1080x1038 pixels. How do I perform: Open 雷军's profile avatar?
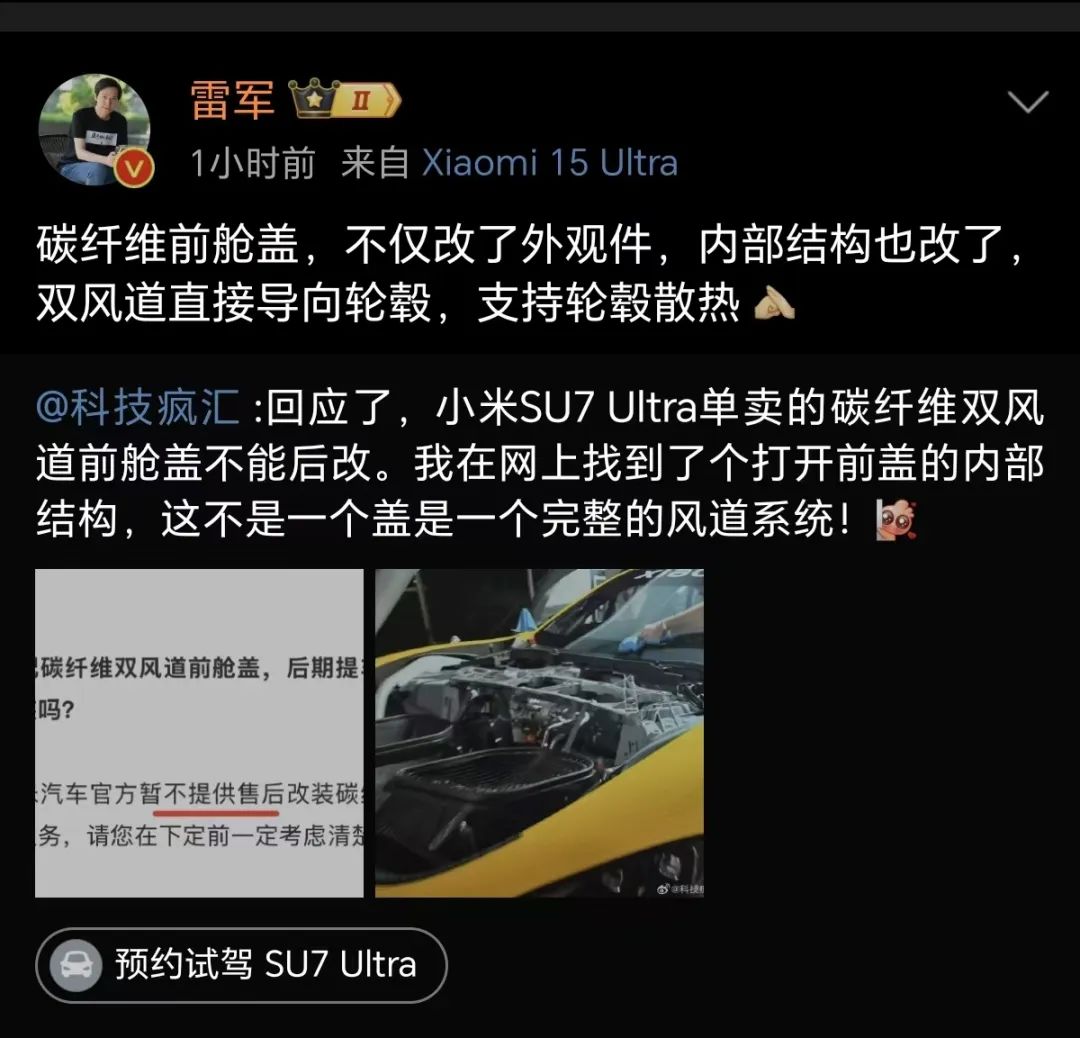[94, 130]
